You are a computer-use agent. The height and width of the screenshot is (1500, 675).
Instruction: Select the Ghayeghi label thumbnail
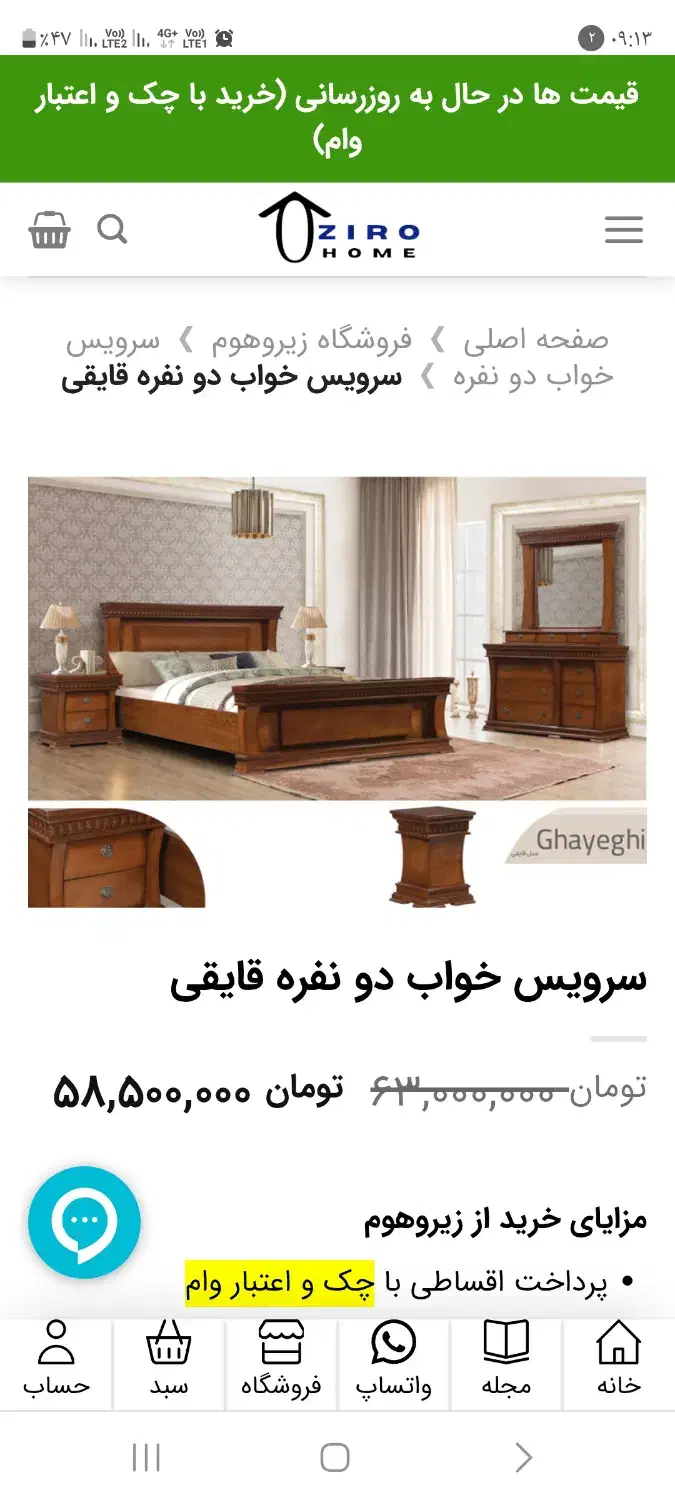coord(576,840)
